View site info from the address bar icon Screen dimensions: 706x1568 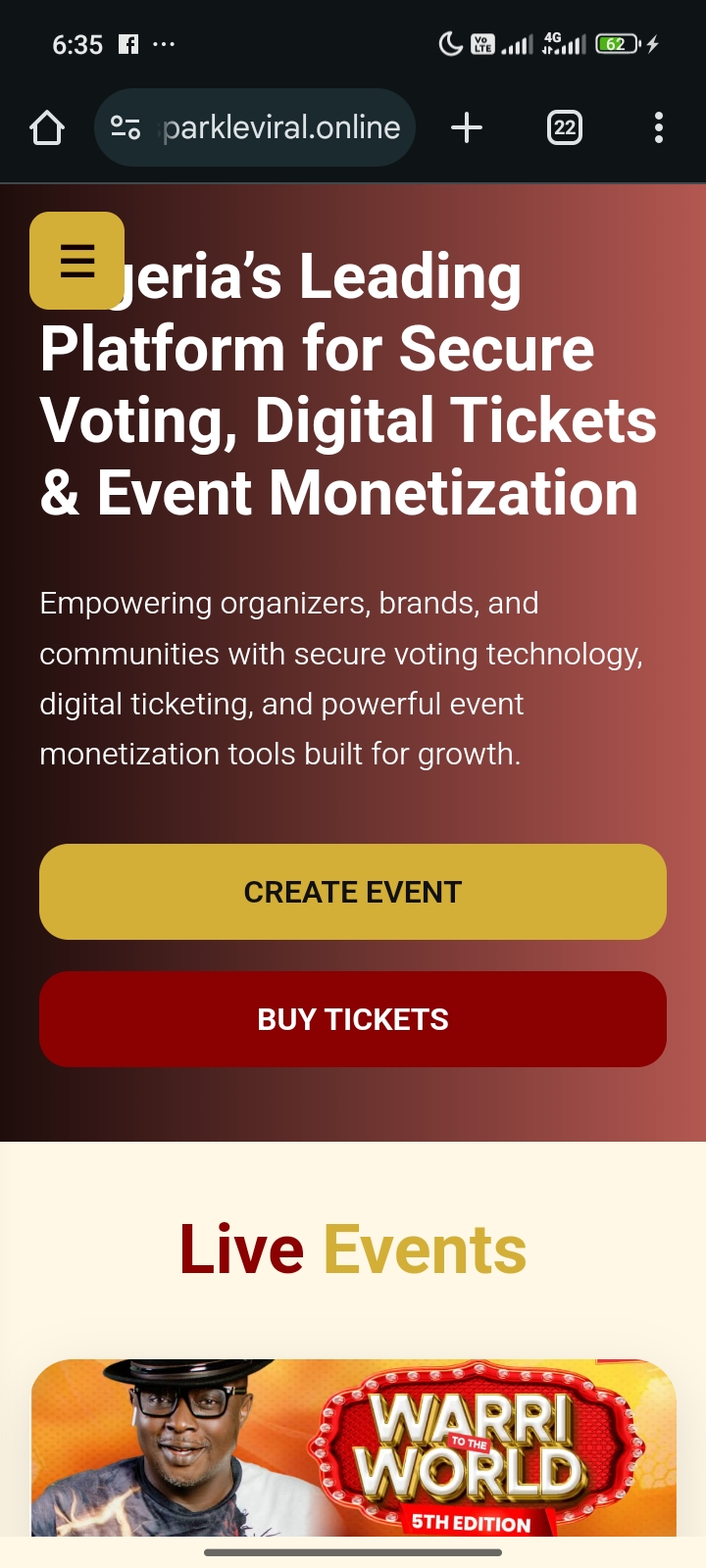pyautogui.click(x=126, y=127)
